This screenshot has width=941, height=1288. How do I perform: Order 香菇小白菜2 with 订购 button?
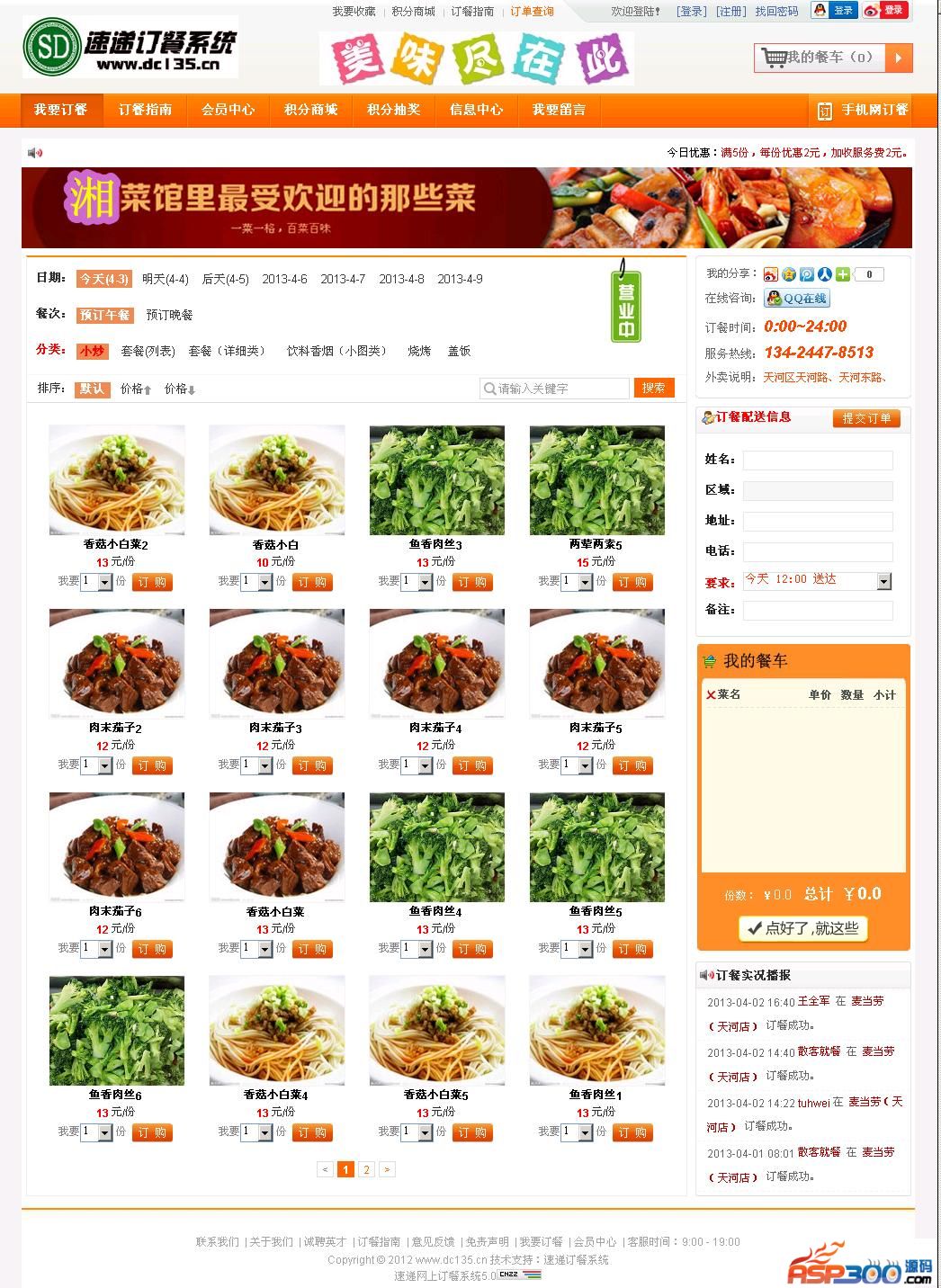point(152,582)
